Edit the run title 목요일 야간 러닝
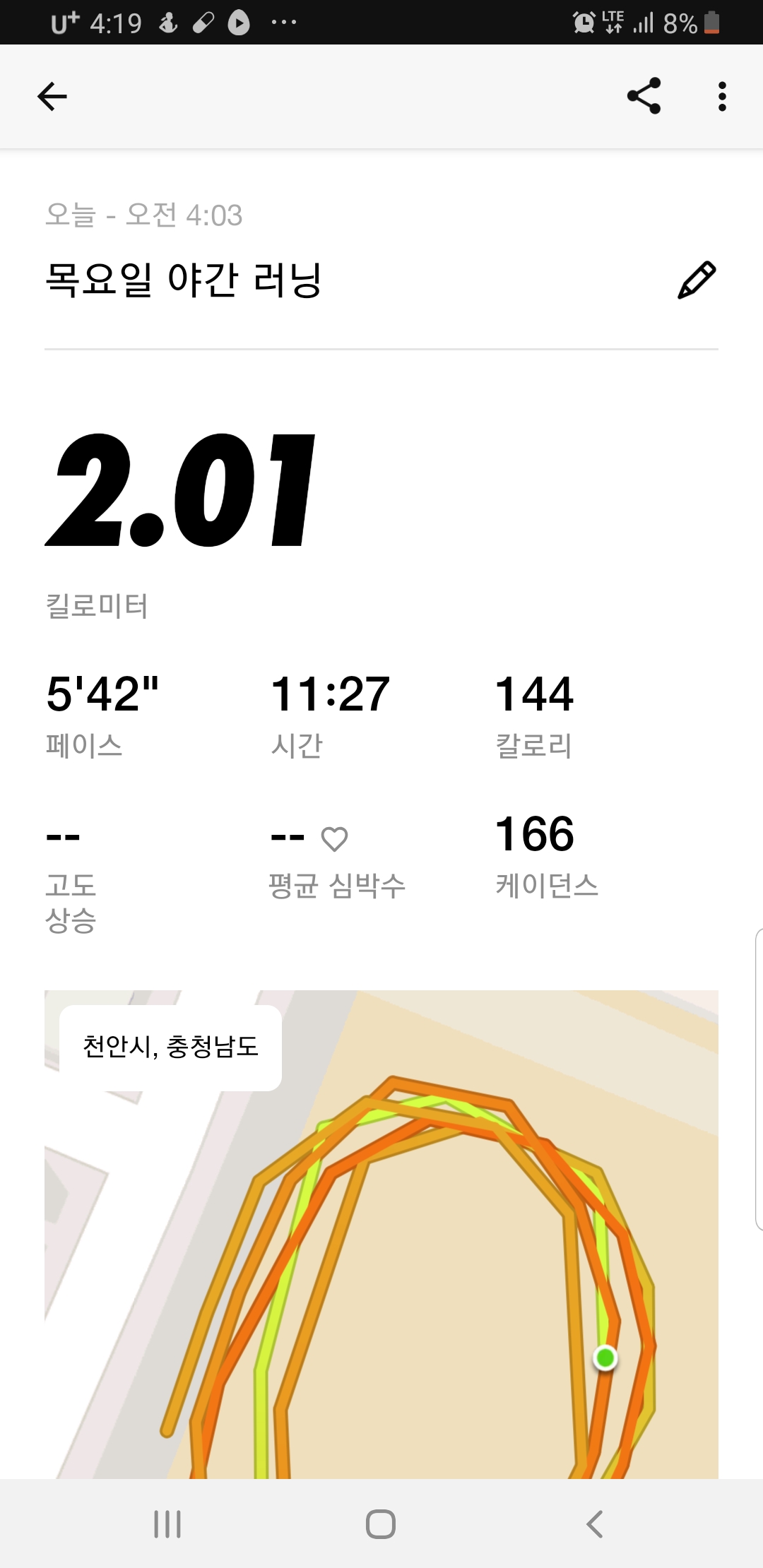This screenshot has height=1568, width=763. [x=697, y=280]
